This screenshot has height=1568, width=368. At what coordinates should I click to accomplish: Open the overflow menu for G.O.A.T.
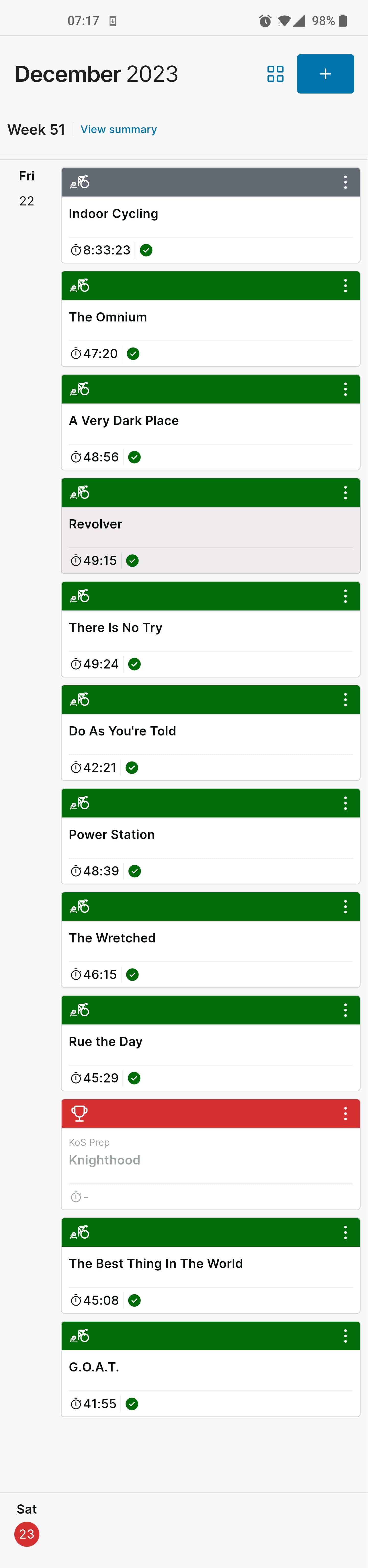pos(345,1336)
